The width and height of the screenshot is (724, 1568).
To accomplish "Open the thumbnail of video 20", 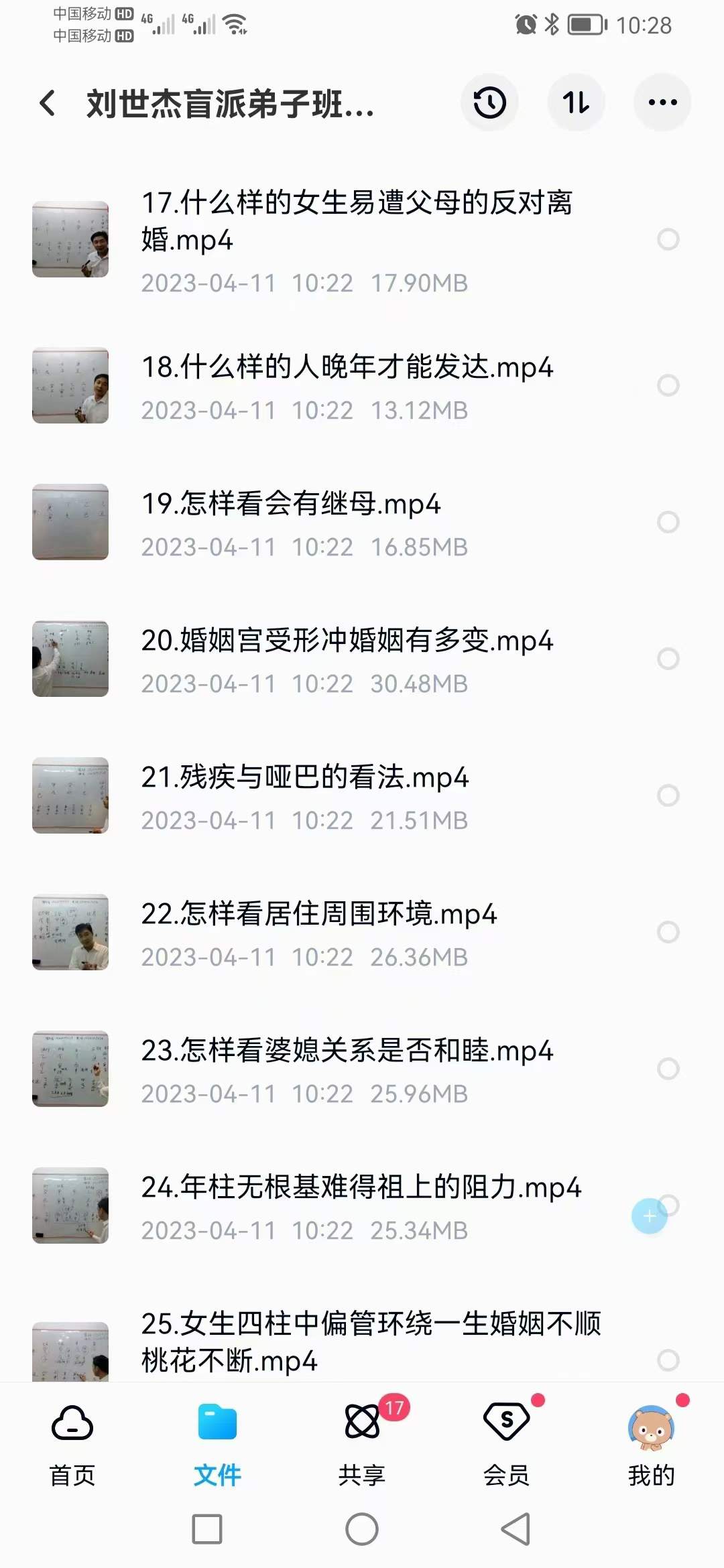I will click(70, 659).
